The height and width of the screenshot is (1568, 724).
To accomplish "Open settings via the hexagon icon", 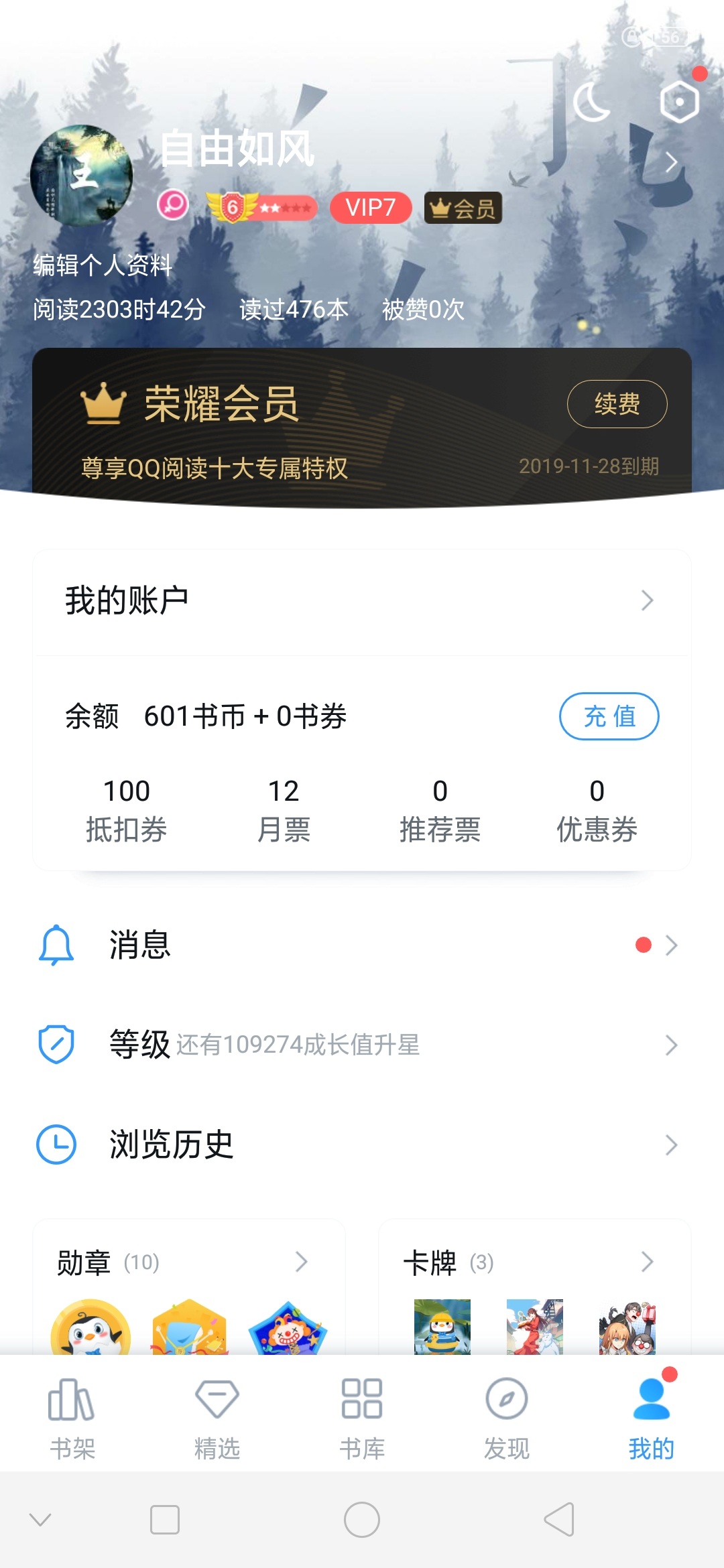I will pos(679,102).
